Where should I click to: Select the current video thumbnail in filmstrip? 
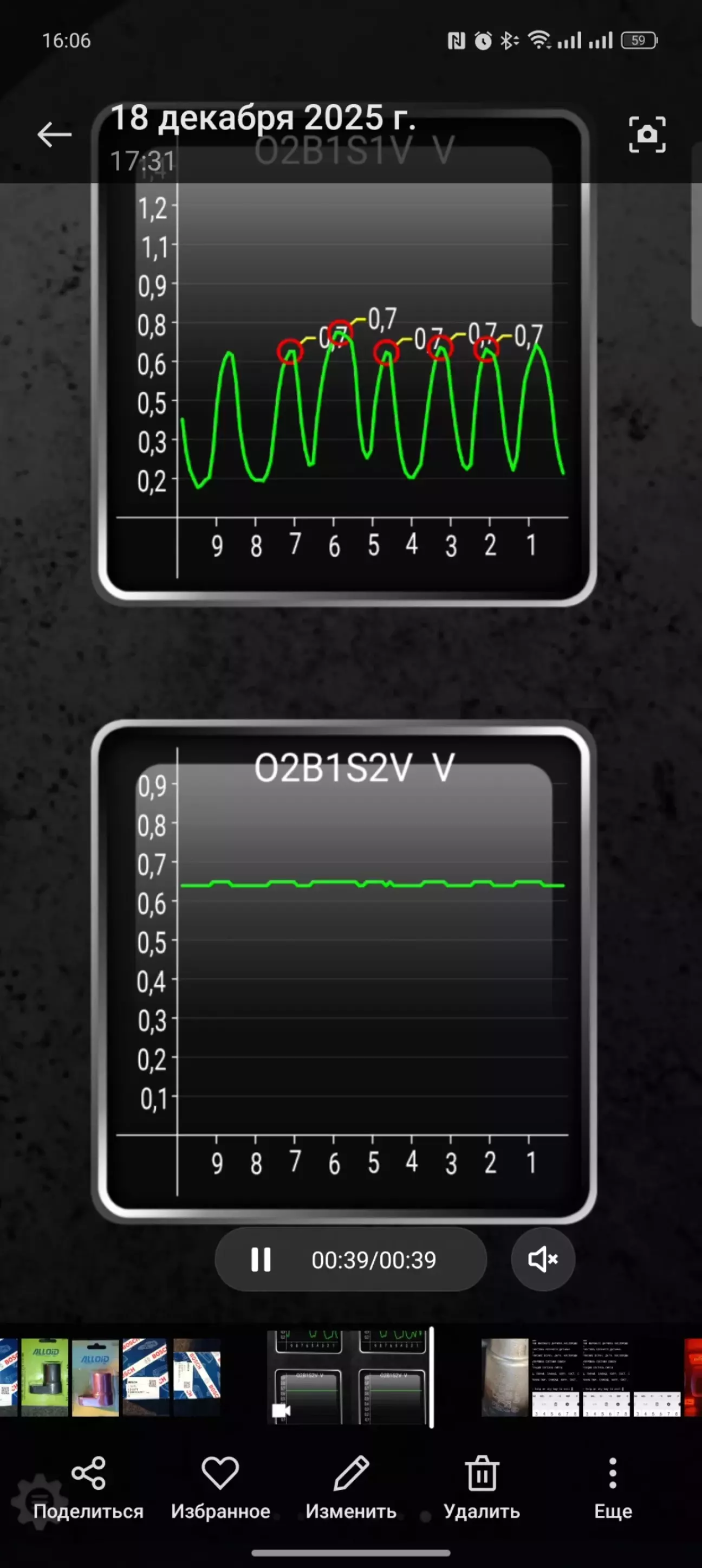tap(349, 1377)
